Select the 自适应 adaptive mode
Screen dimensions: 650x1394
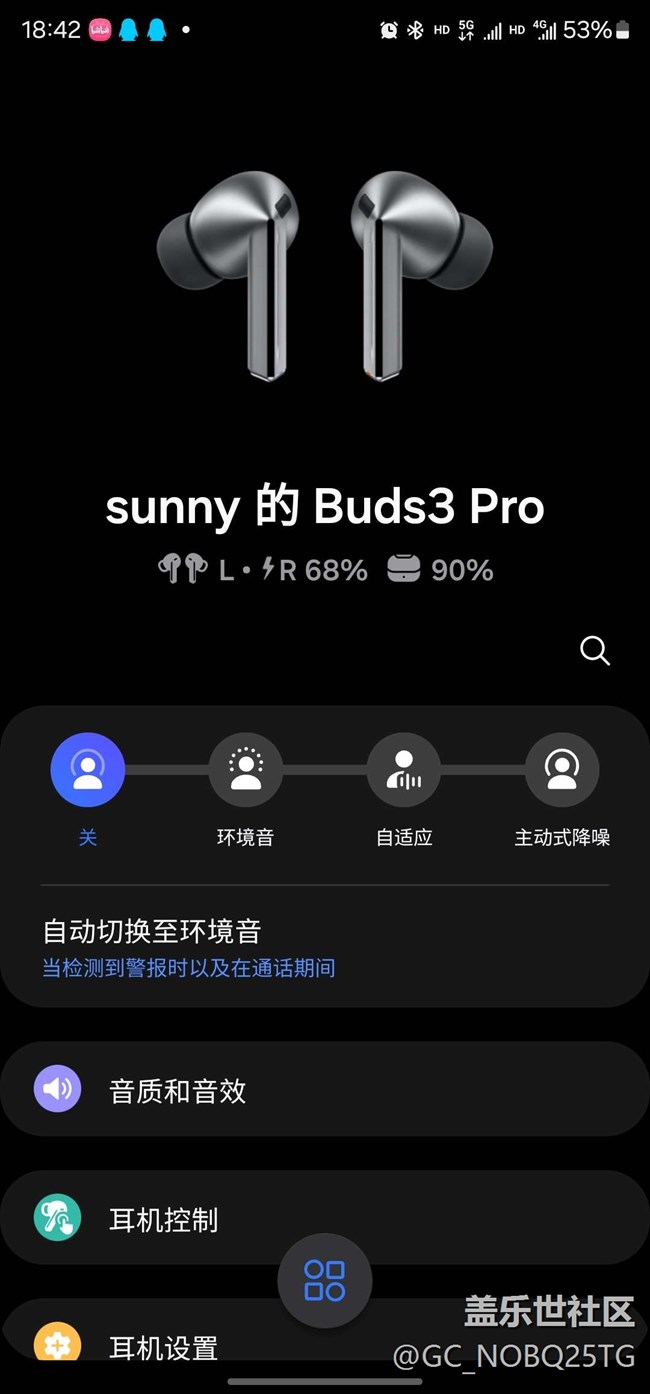[x=404, y=770]
